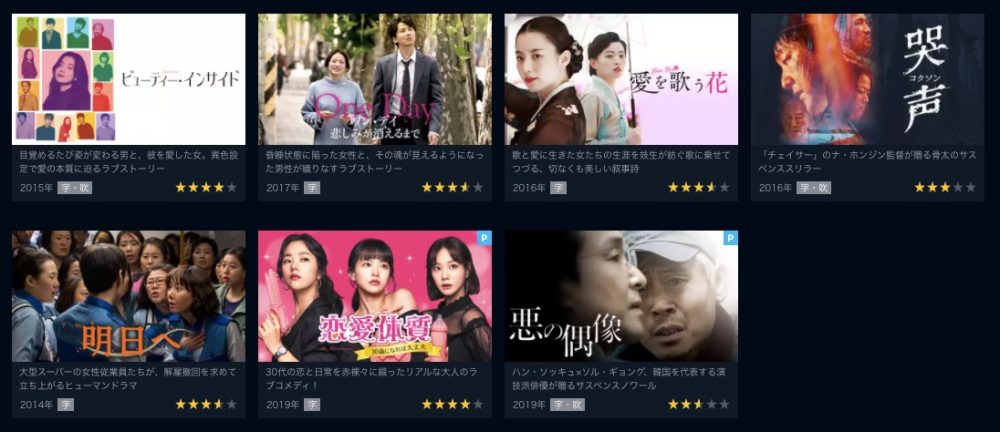The image size is (1000, 432).
Task: Open the ビューティー・インサイド movie card
Action: 128,80
